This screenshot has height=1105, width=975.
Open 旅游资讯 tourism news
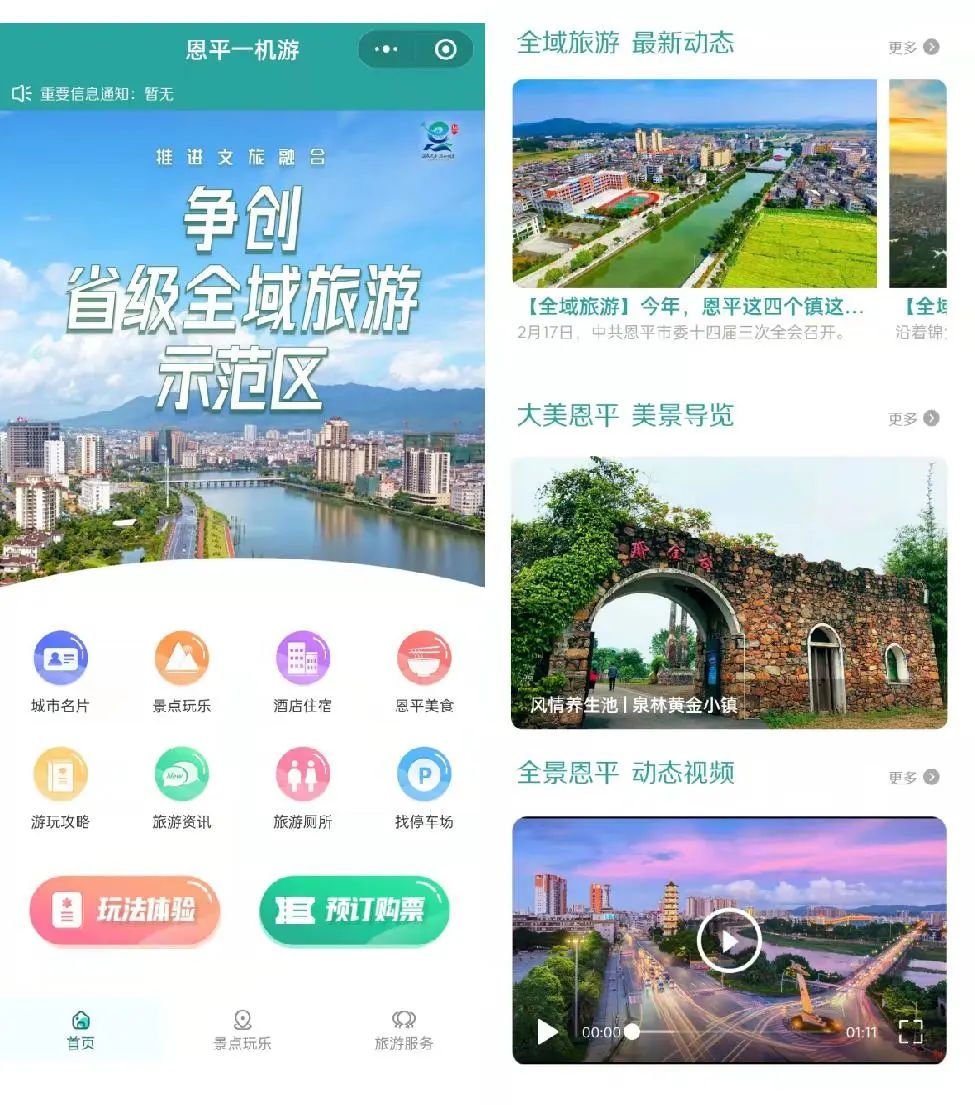181,788
